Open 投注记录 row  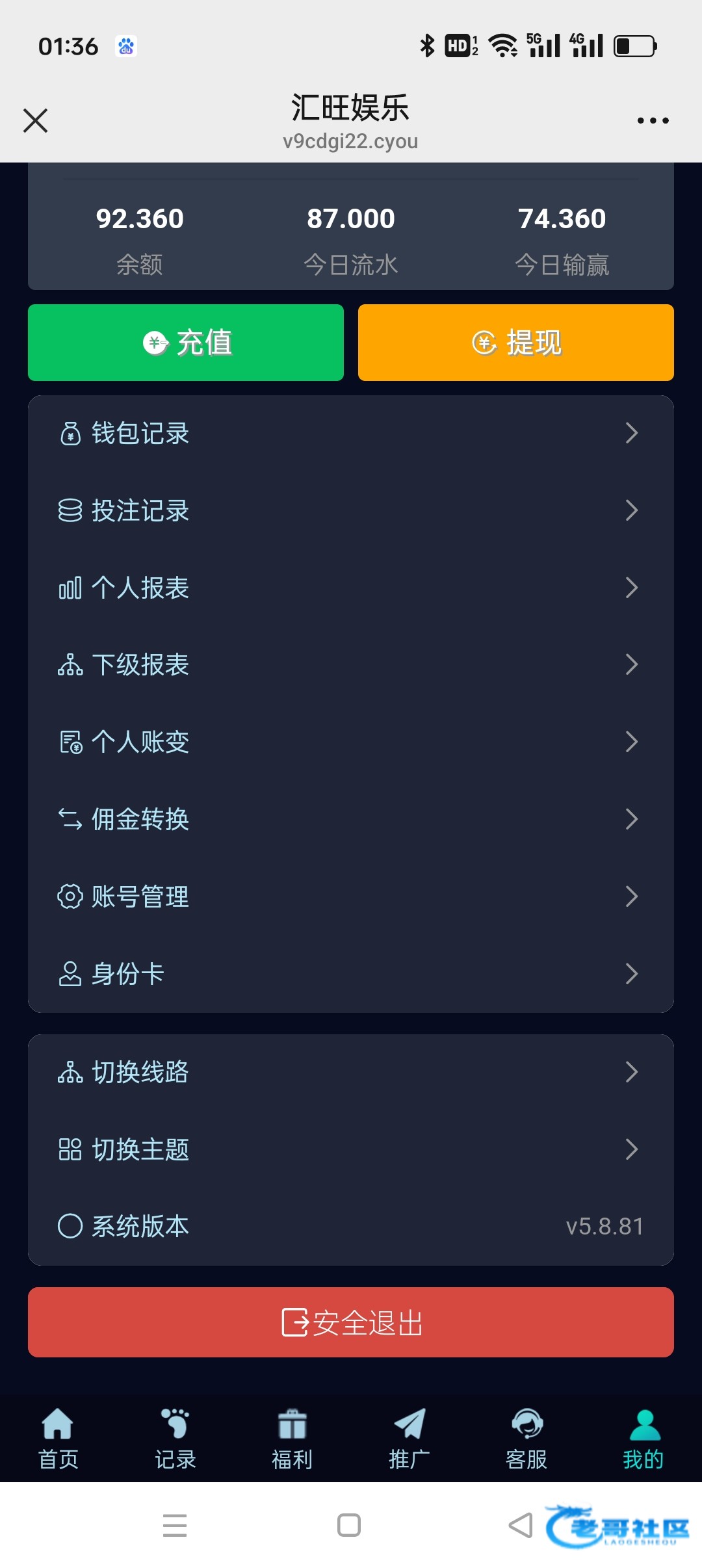tap(350, 510)
